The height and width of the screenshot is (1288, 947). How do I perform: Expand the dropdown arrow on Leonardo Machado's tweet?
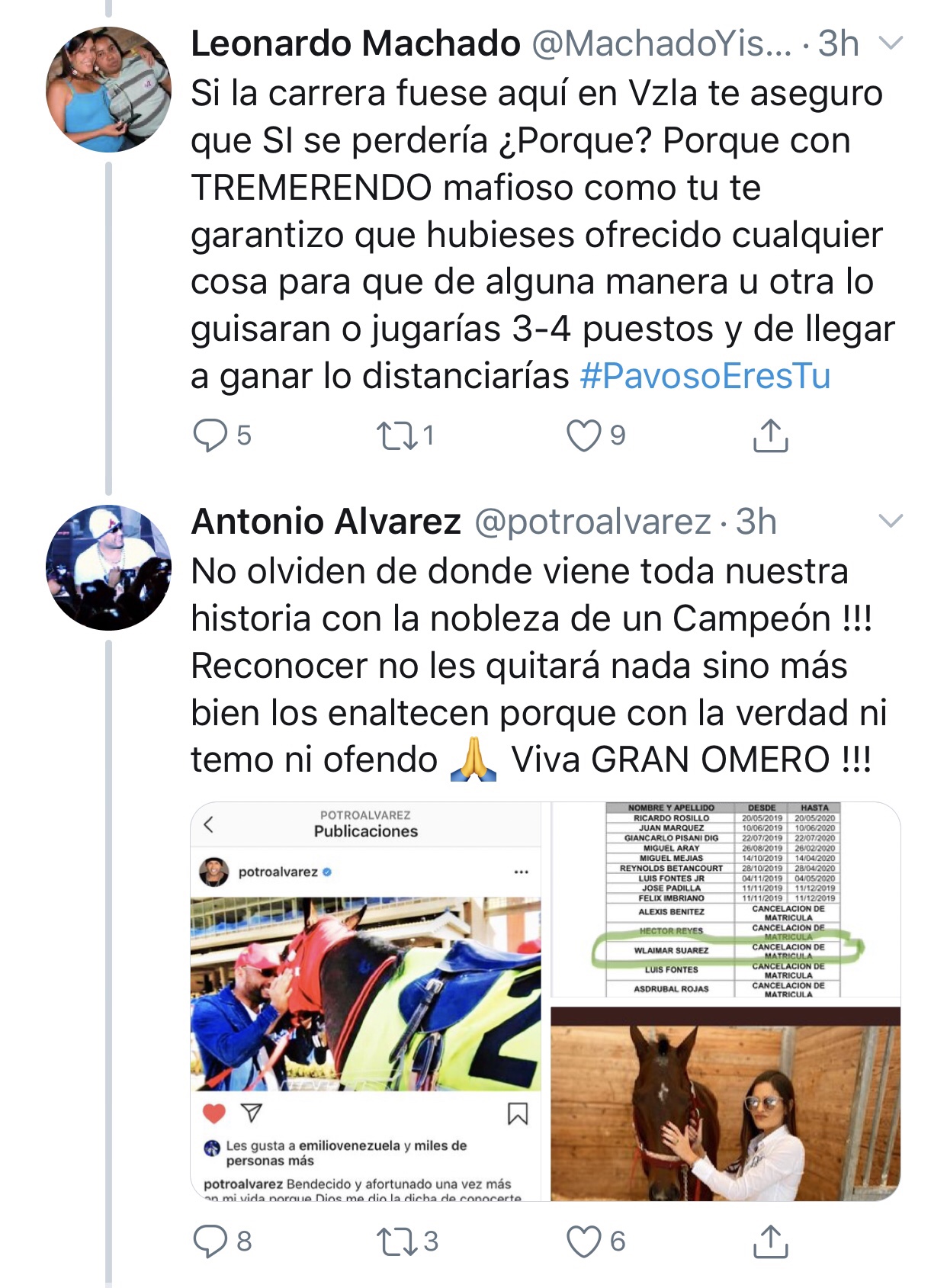(891, 43)
